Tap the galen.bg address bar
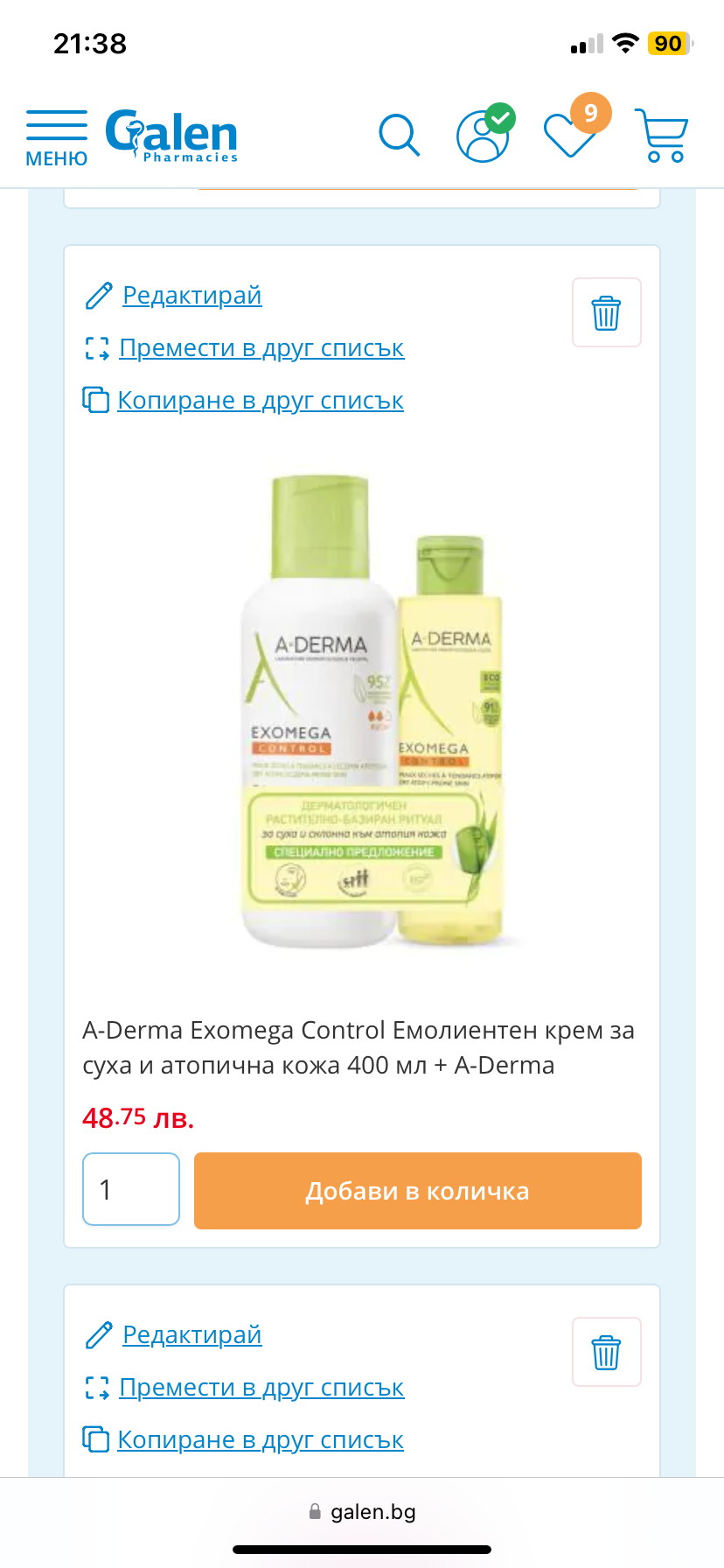This screenshot has width=724, height=1568. coord(362,1511)
